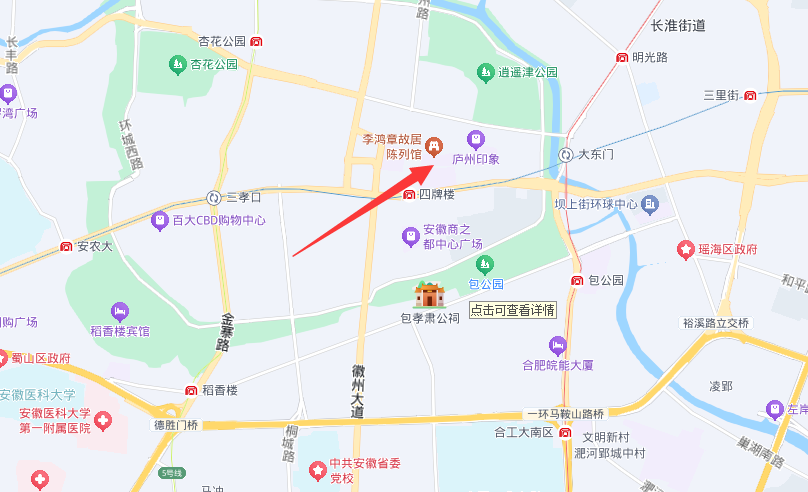This screenshot has height=492, width=808.
Task: Open the 稻香楼宾馆 hotel marker
Action: point(120,311)
